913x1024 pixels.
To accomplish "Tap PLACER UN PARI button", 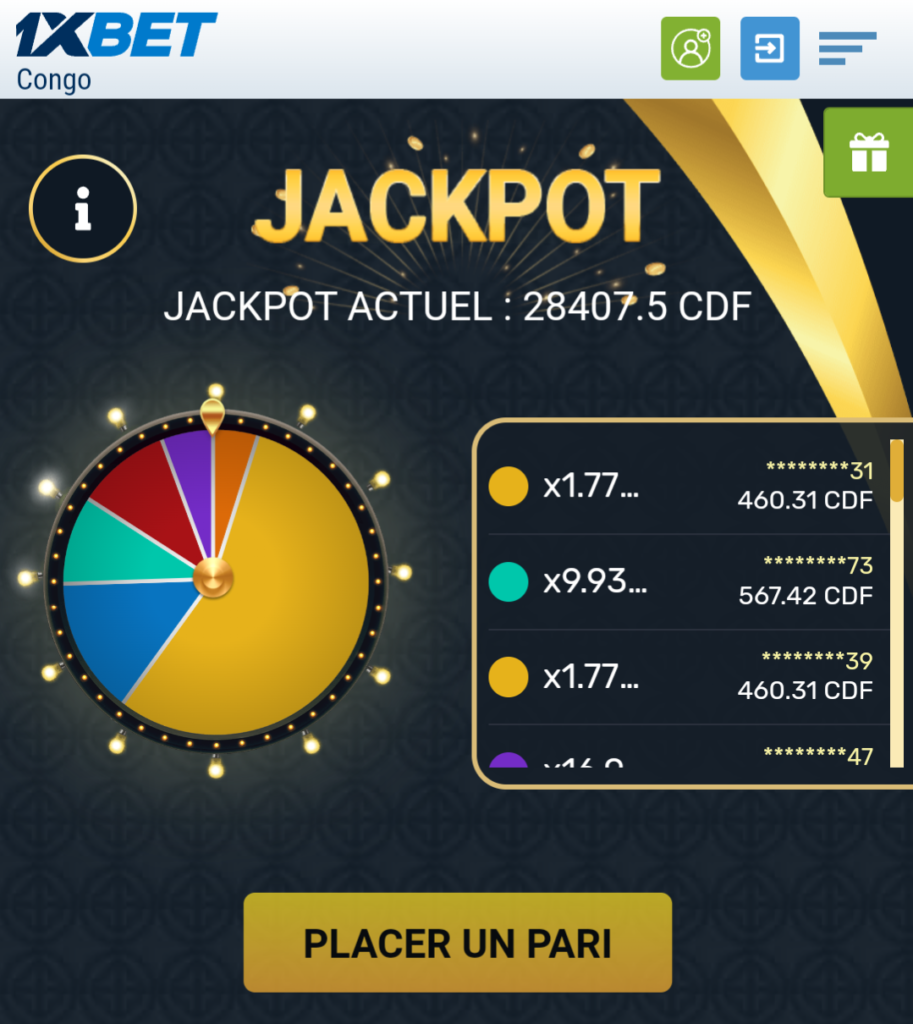I will pos(457,943).
